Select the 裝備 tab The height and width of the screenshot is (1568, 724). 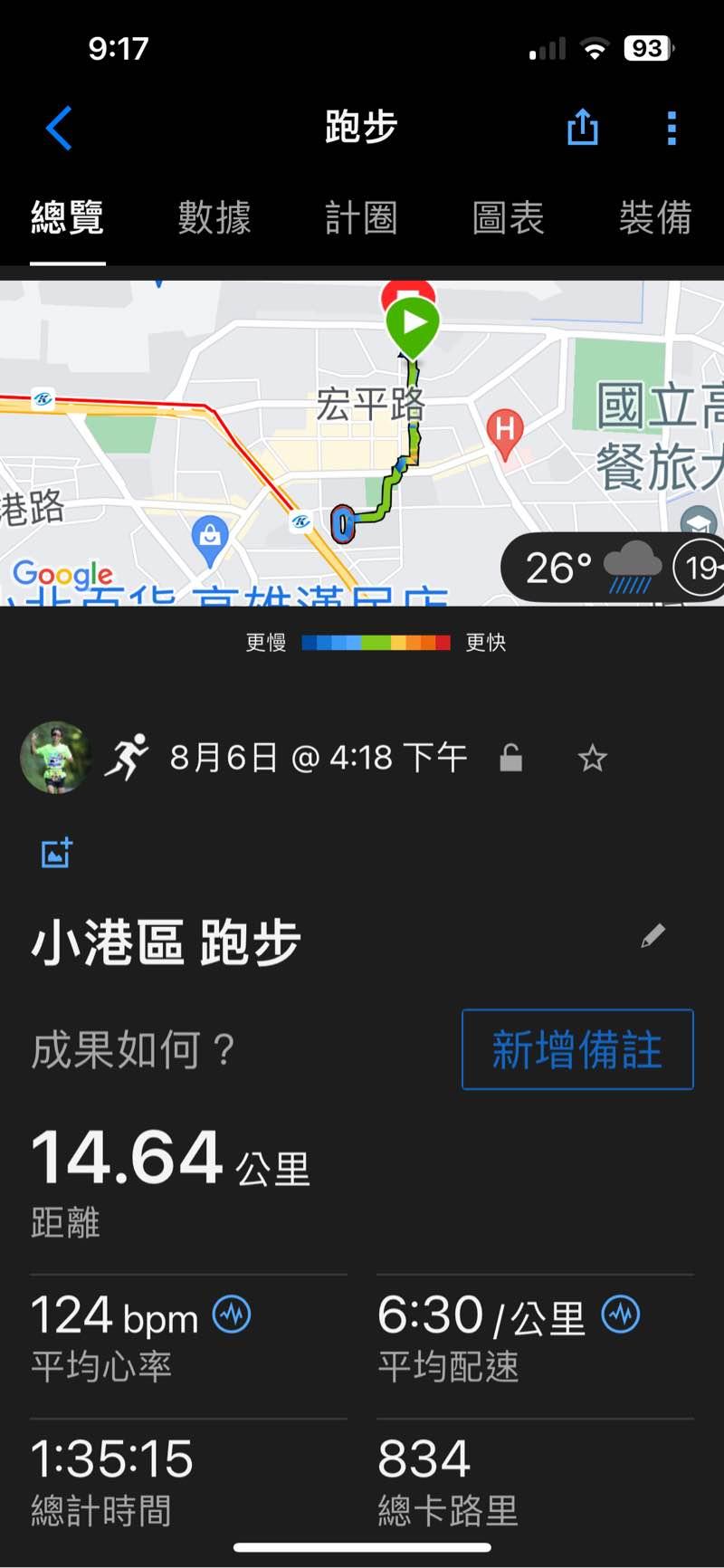click(654, 218)
